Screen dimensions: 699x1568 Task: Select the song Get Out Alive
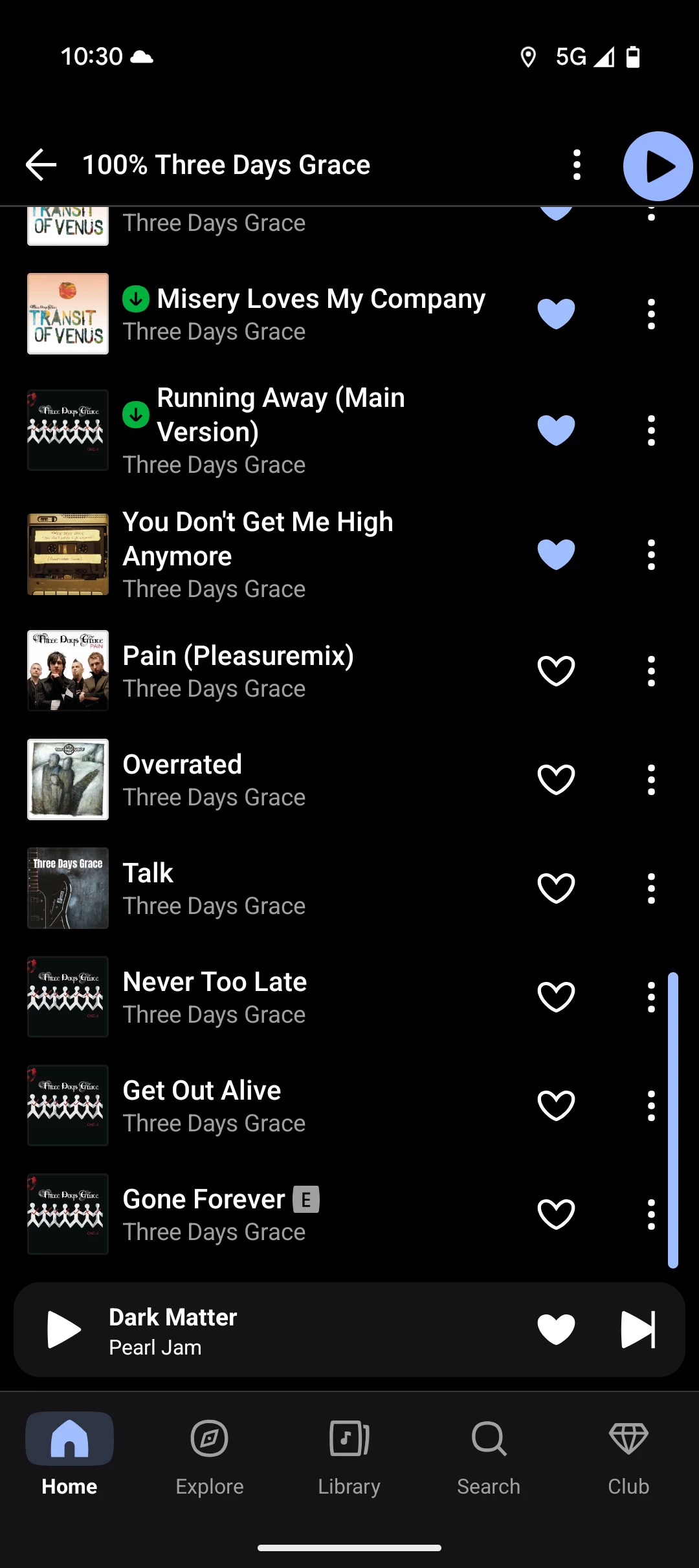coord(202,1091)
